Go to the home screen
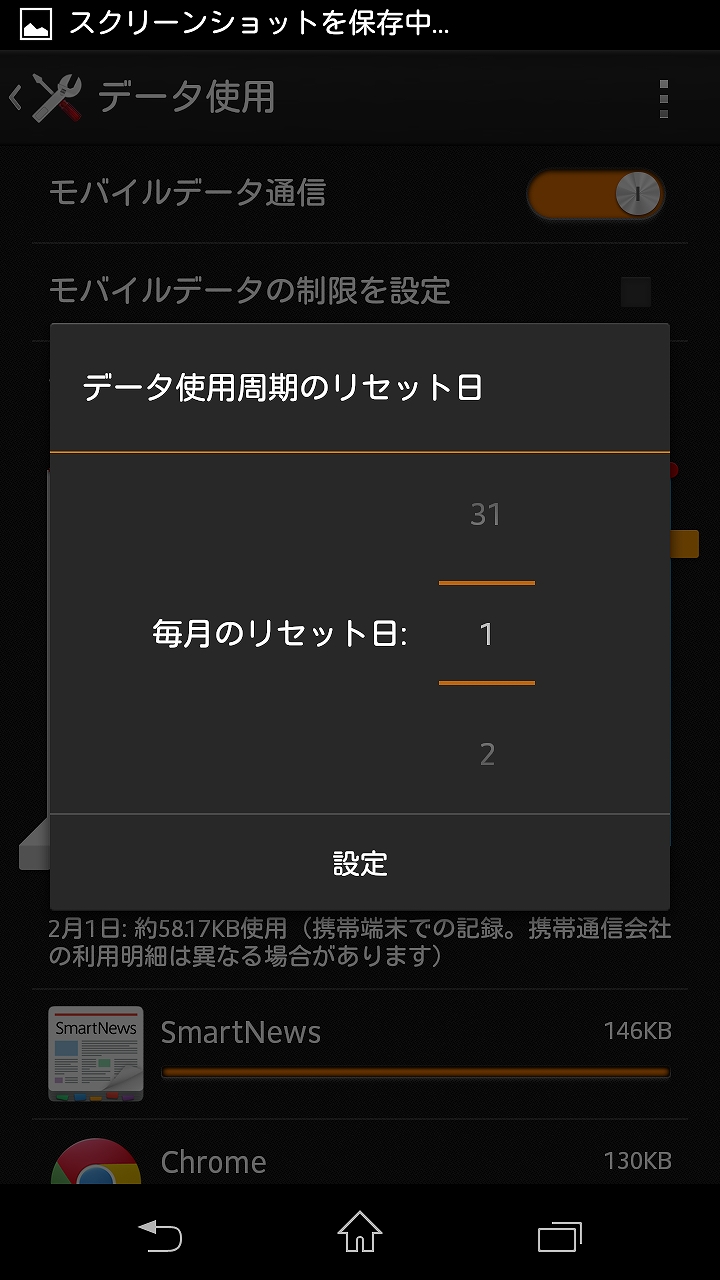The height and width of the screenshot is (1280, 720). click(x=360, y=1233)
